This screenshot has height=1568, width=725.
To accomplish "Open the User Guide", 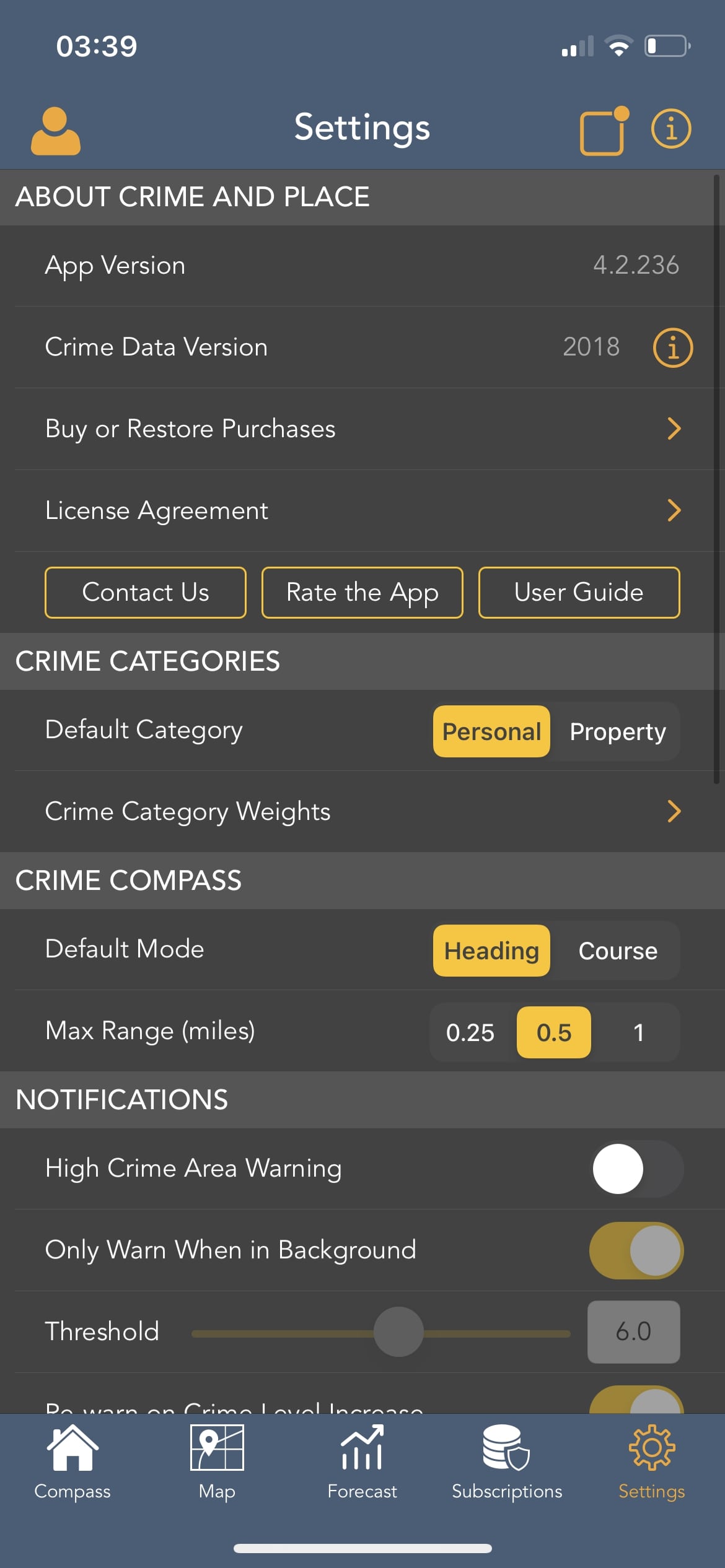I will pyautogui.click(x=579, y=593).
